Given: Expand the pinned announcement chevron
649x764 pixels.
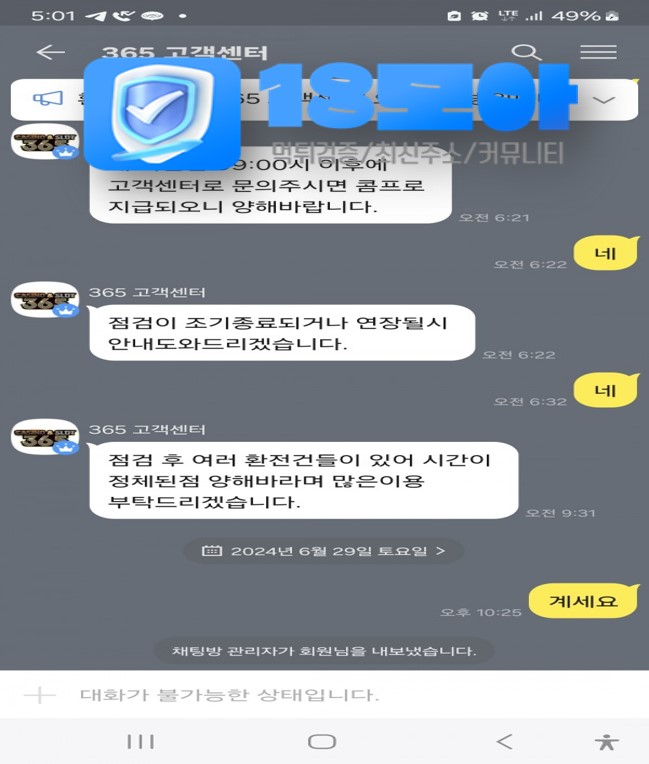Looking at the screenshot, I should tap(604, 100).
